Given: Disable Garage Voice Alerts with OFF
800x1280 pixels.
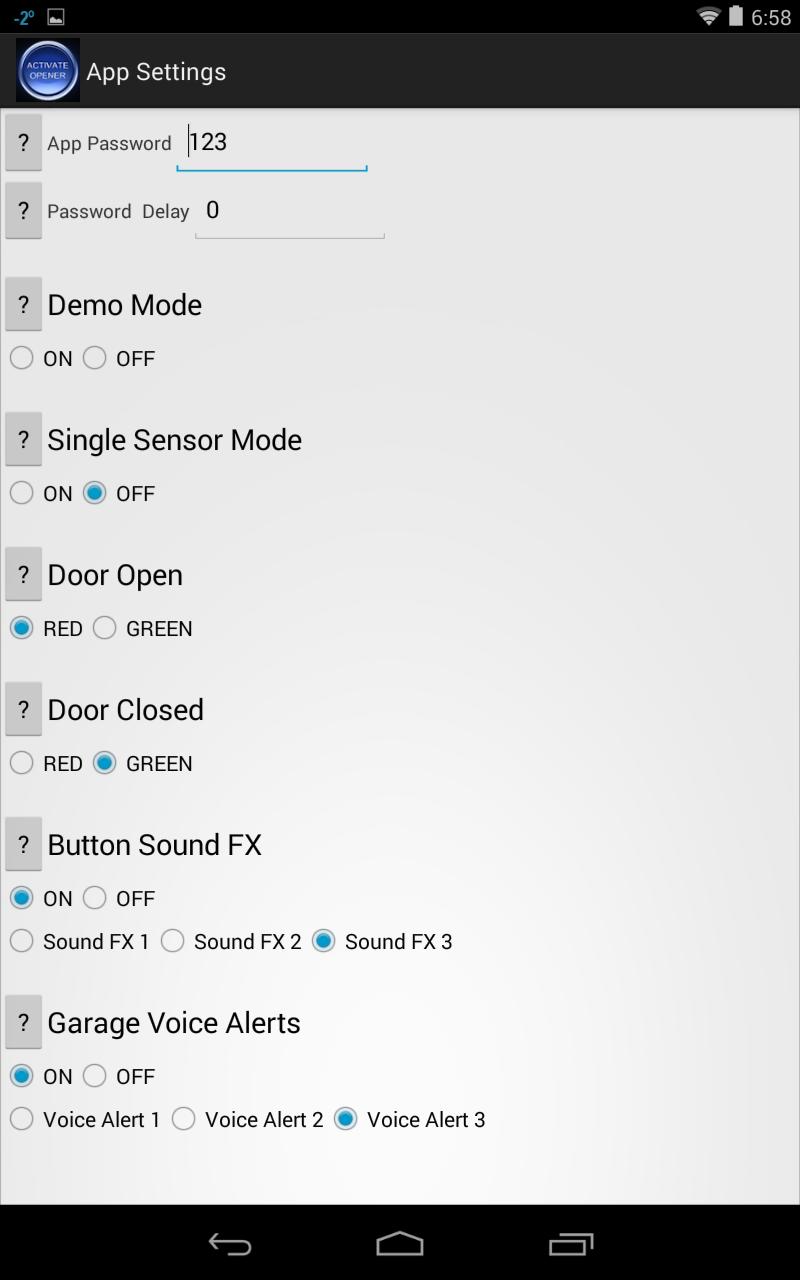Looking at the screenshot, I should [x=95, y=1076].
